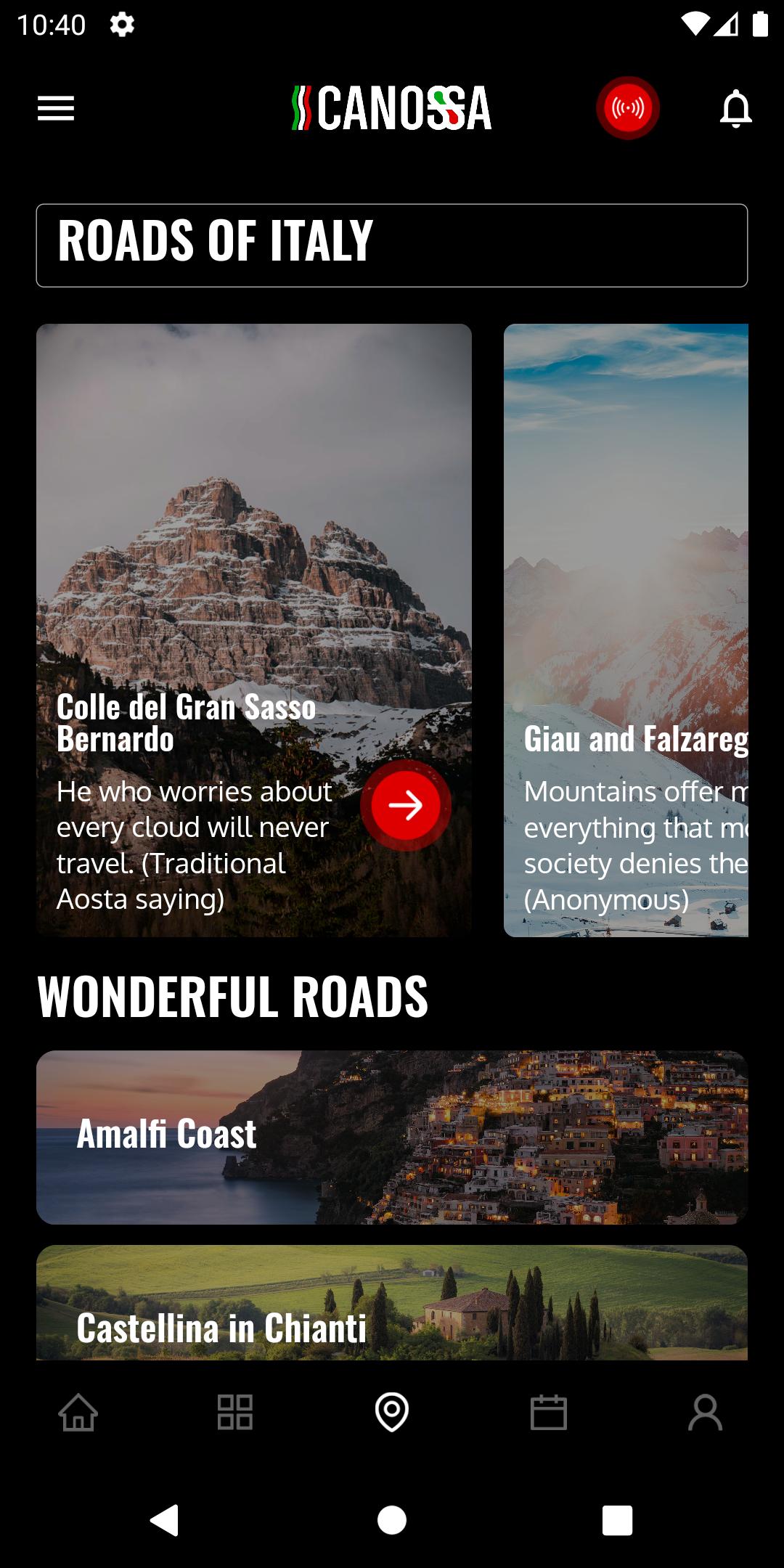Open the Colle del Gran Sasso Bernardo card
The height and width of the screenshot is (1568, 784).
point(254,630)
